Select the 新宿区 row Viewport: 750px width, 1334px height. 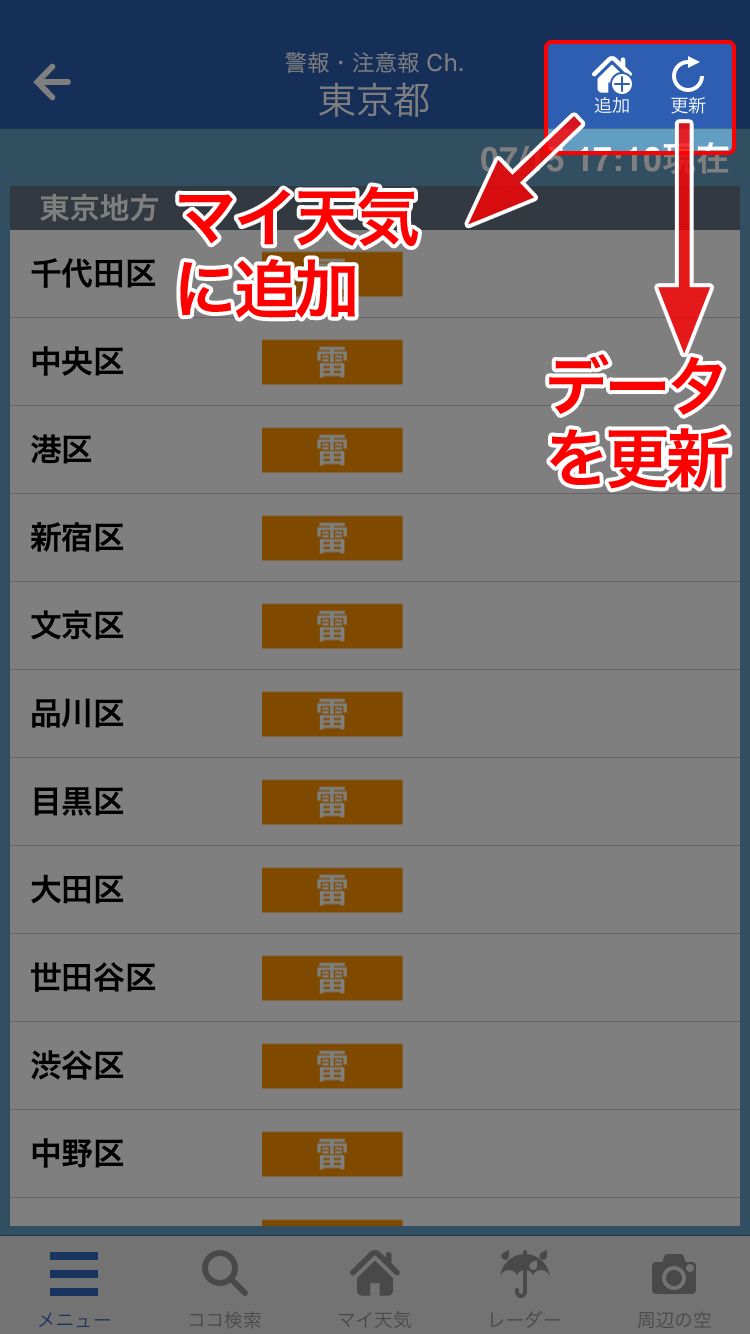tap(375, 538)
